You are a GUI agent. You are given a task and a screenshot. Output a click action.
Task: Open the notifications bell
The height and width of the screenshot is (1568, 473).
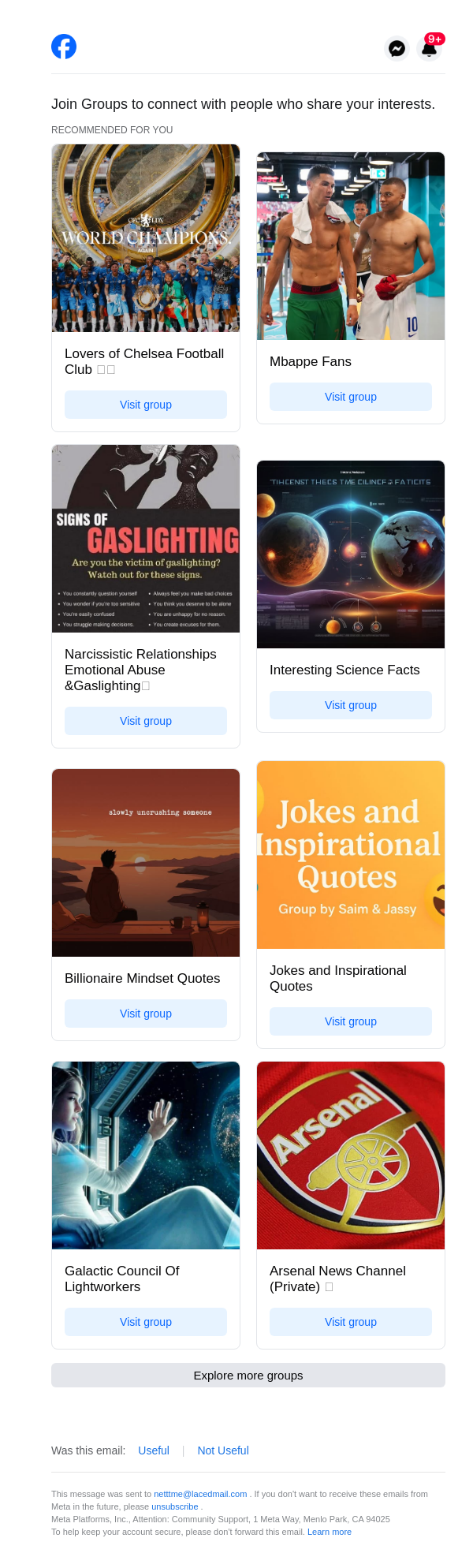(430, 48)
